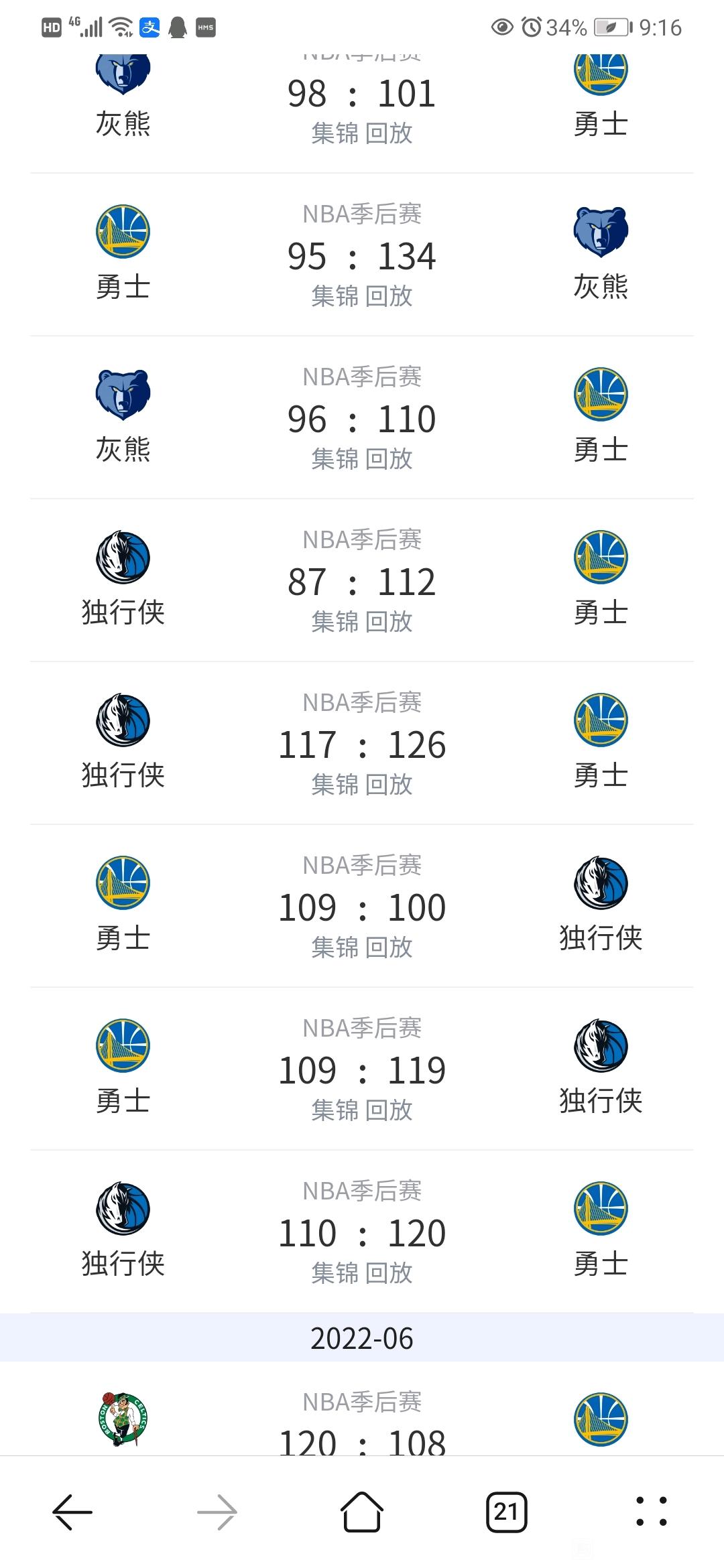Viewport: 724px width, 1568px height.
Task: Open highlights for the 96:110 game
Action: click(x=335, y=459)
